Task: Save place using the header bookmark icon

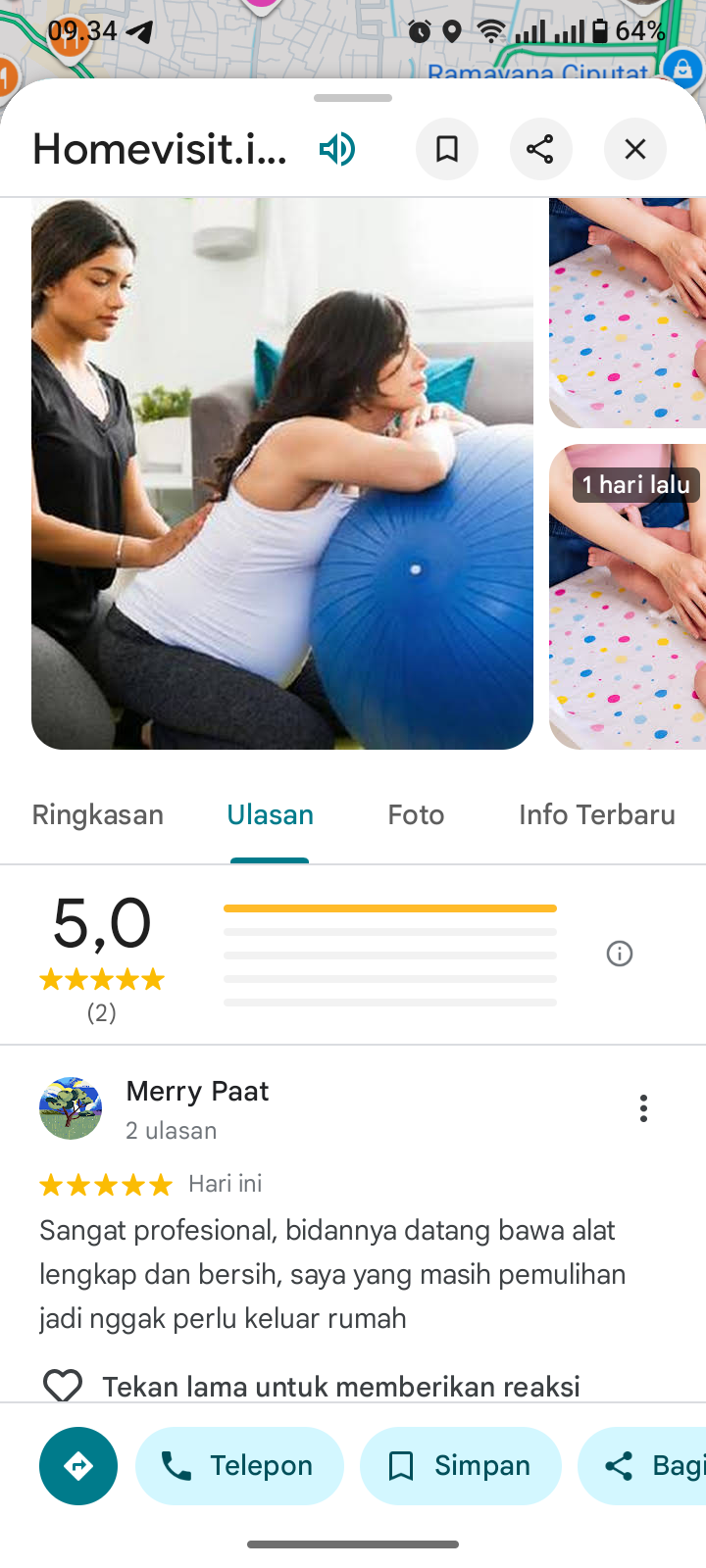Action: tap(447, 149)
